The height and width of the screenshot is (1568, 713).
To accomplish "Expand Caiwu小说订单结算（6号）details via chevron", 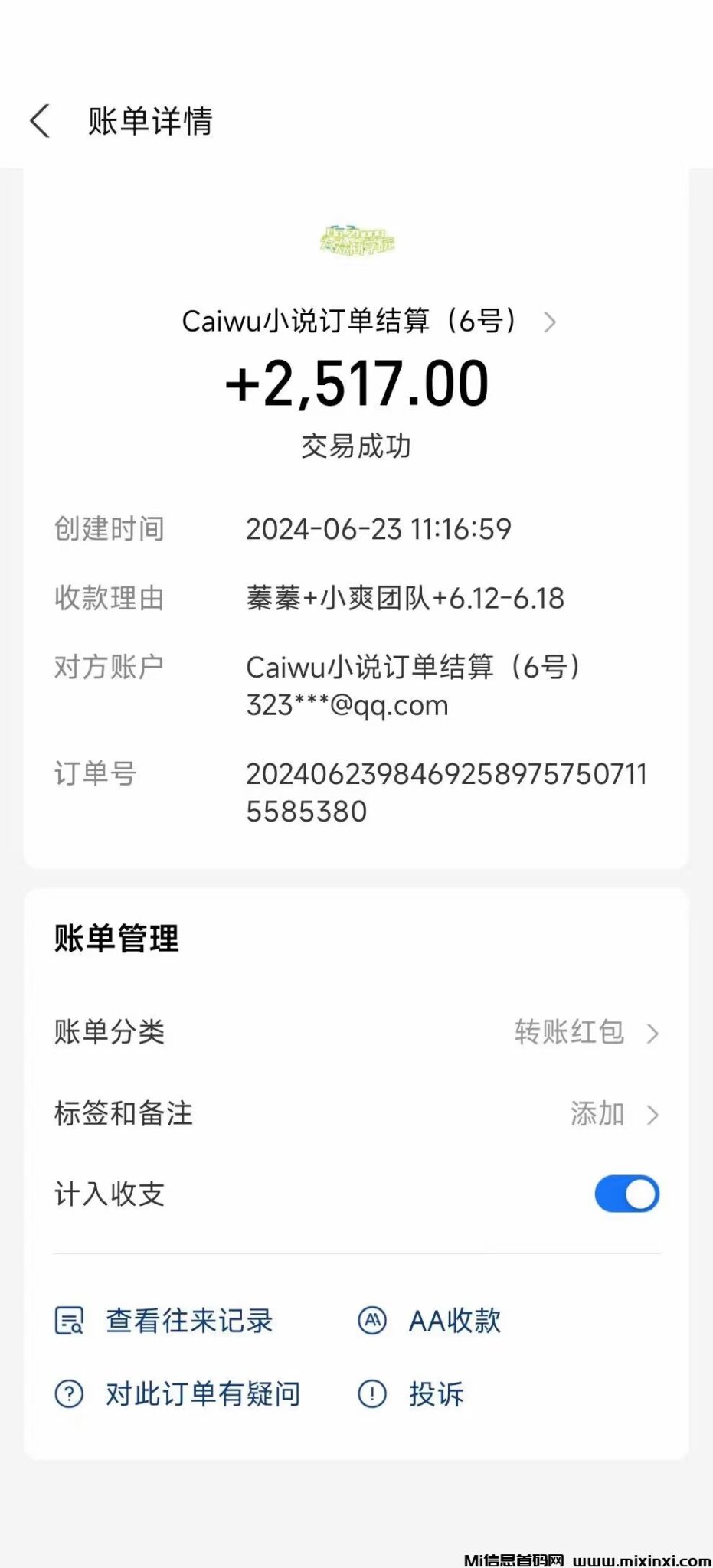I will click(550, 323).
